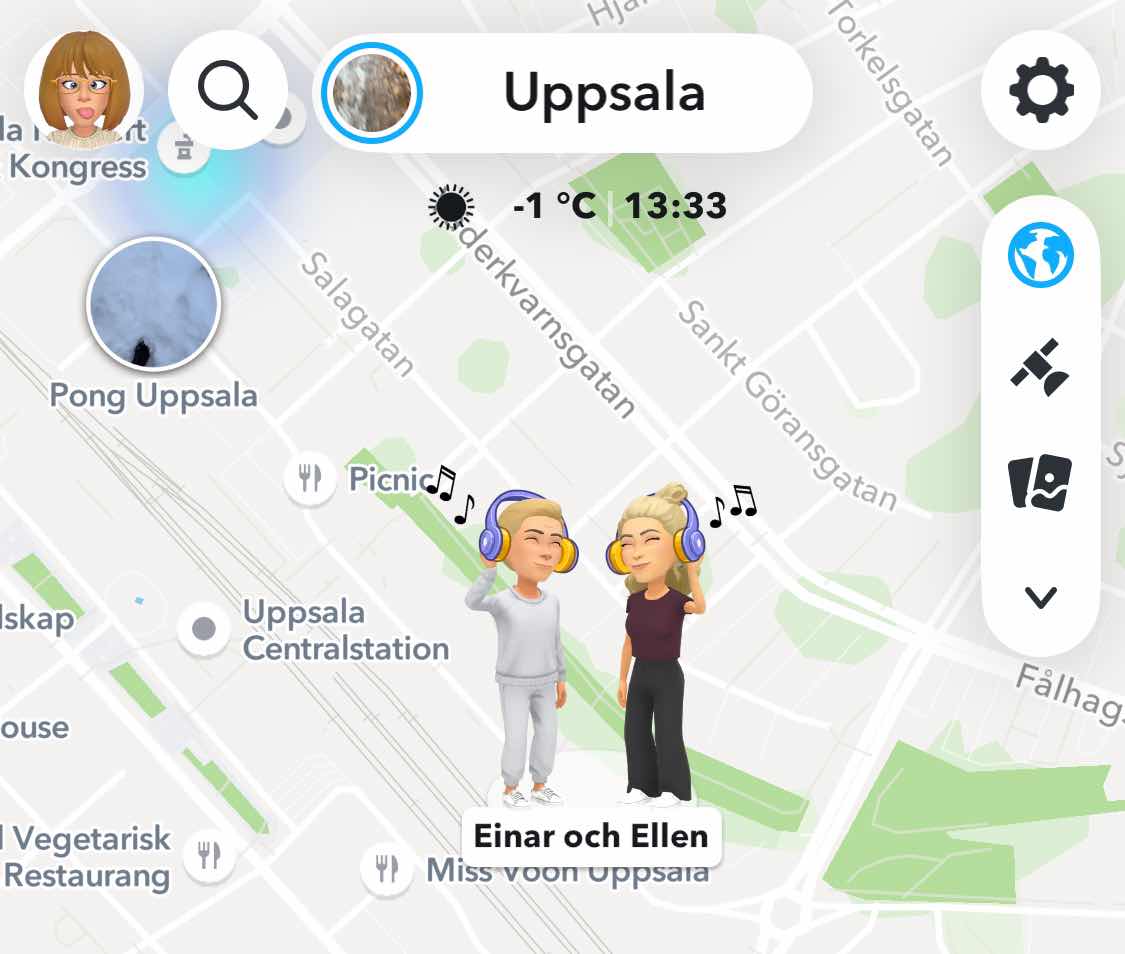This screenshot has height=954, width=1125.
Task: Open your Bitmoji profile avatar
Action: click(84, 89)
